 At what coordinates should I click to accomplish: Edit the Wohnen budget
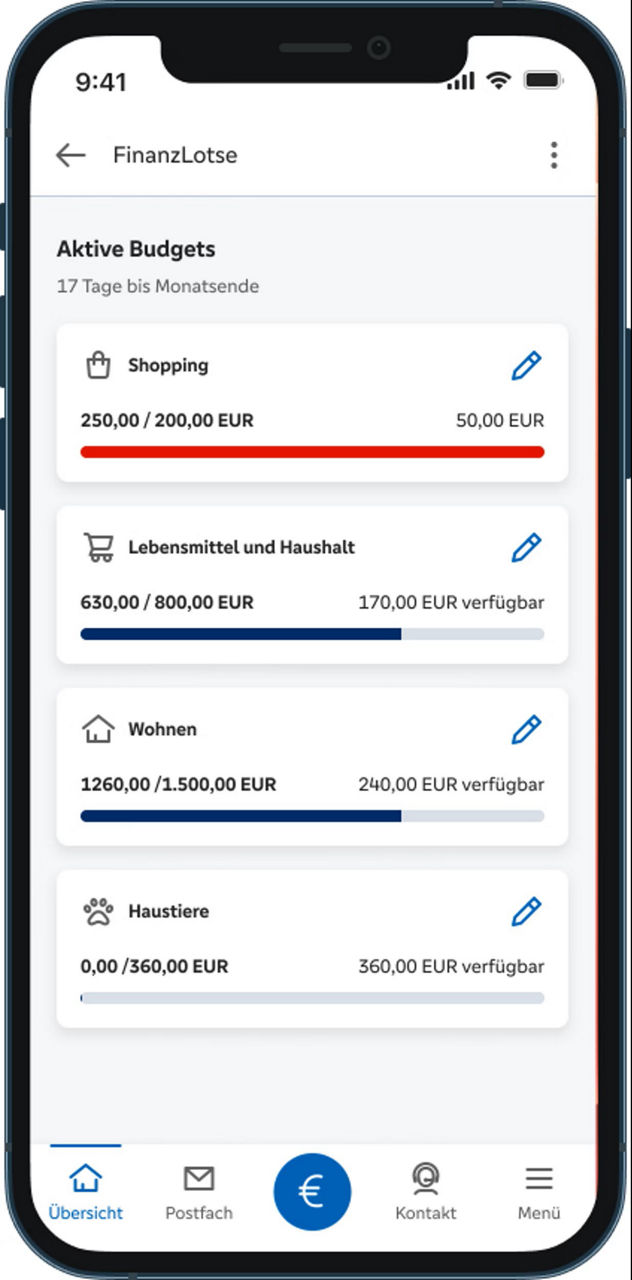pos(526,730)
